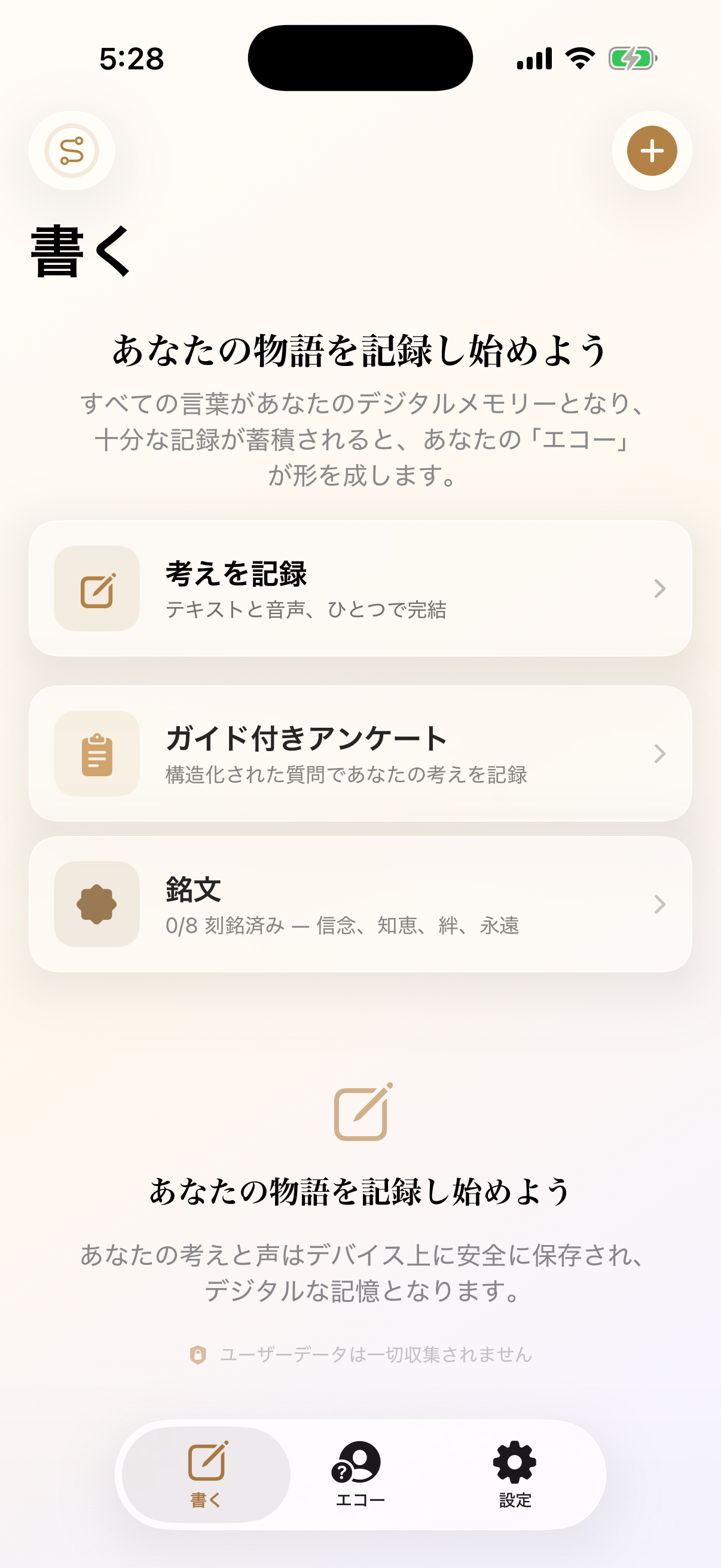Tap the large compose icon above あなたの物語
The height and width of the screenshot is (1568, 721).
(x=360, y=1114)
